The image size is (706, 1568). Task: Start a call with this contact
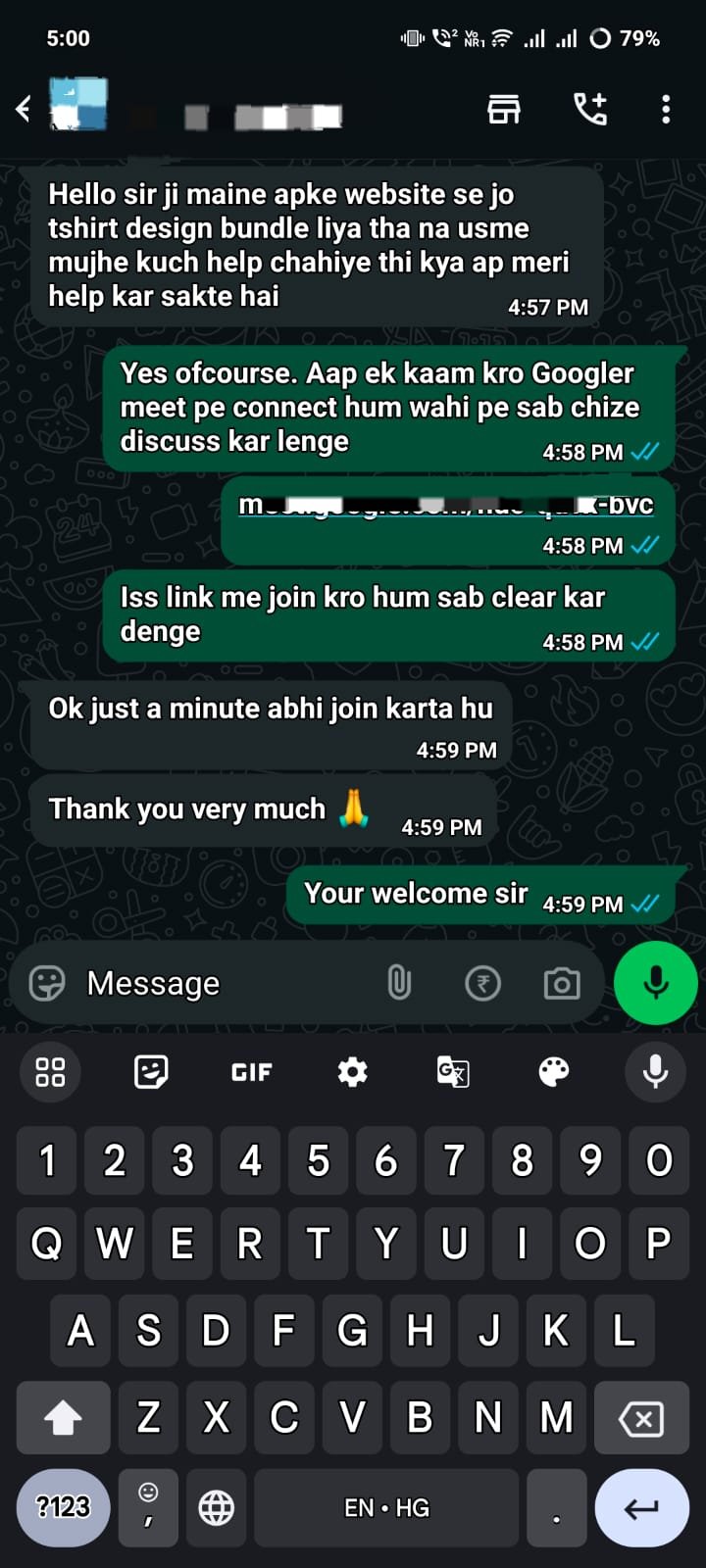(589, 109)
